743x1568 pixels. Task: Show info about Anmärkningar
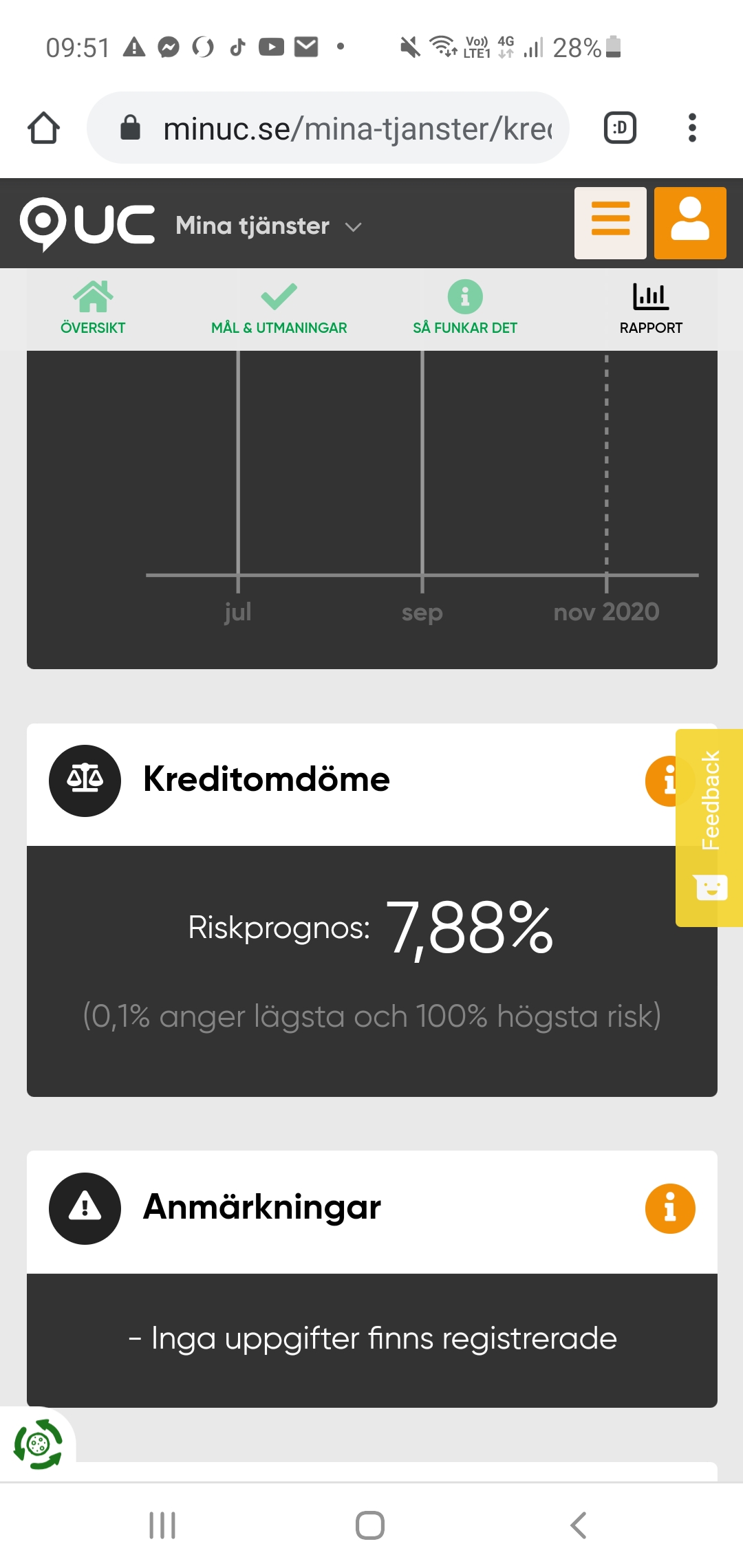click(x=669, y=1208)
